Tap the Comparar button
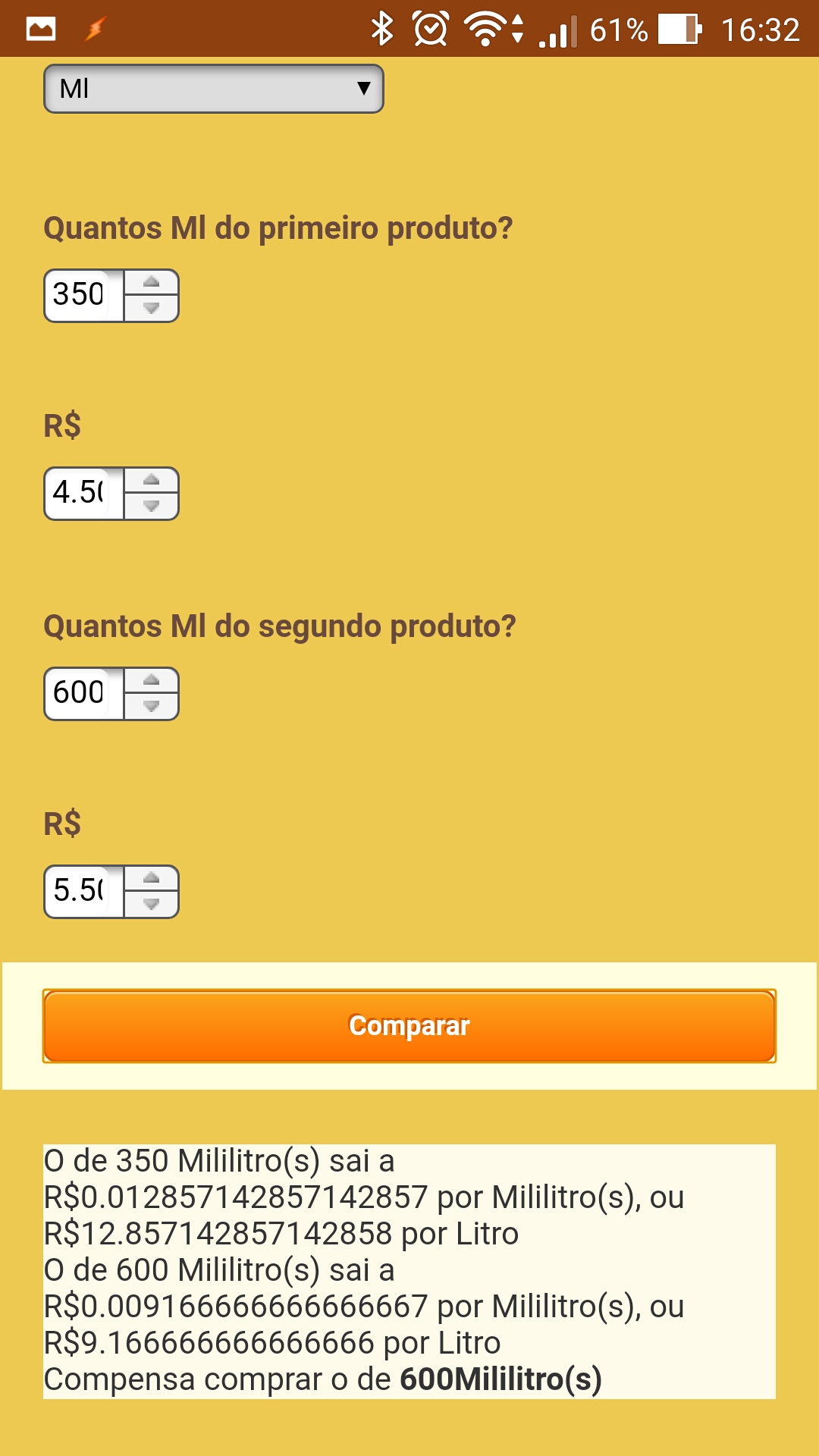Viewport: 819px width, 1456px height. [x=409, y=1026]
